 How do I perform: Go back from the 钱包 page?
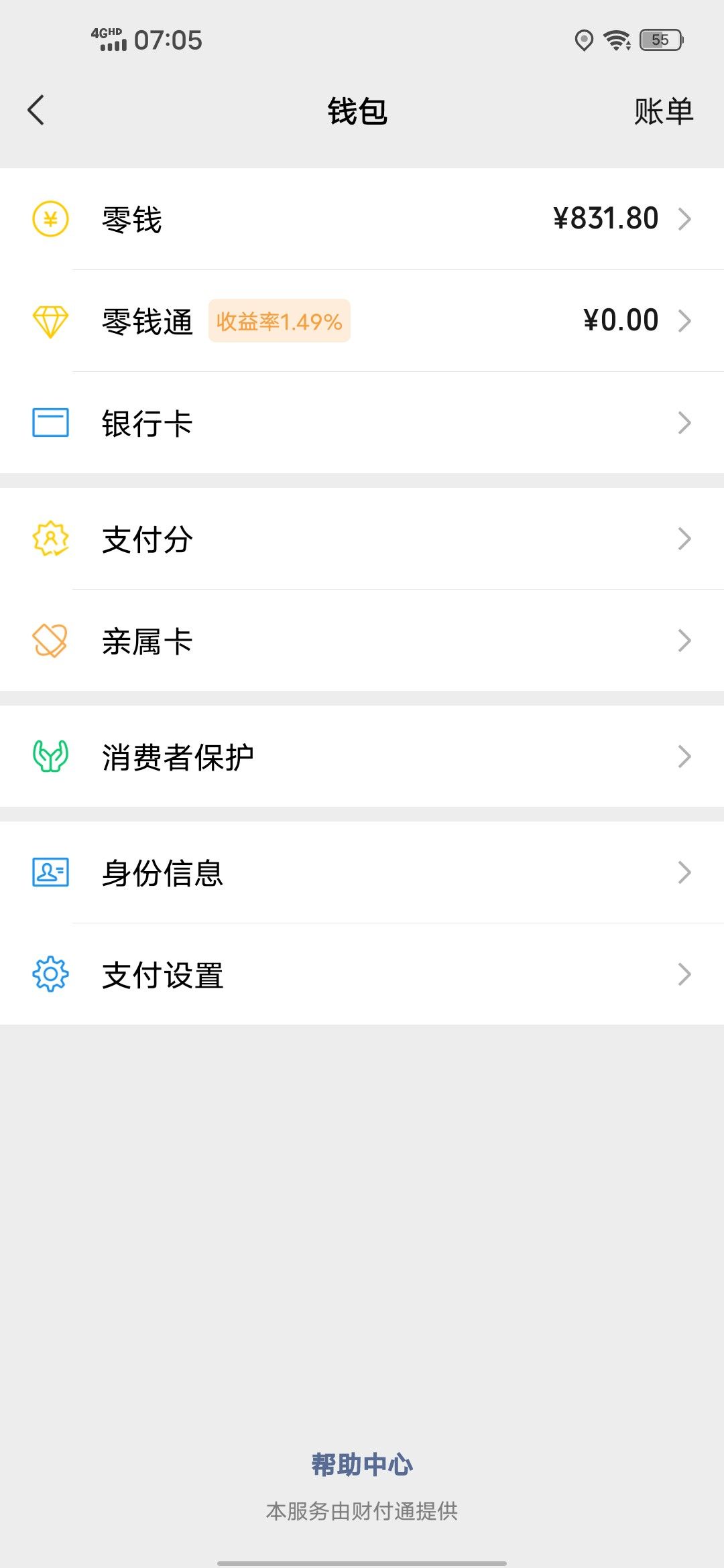pos(36,111)
